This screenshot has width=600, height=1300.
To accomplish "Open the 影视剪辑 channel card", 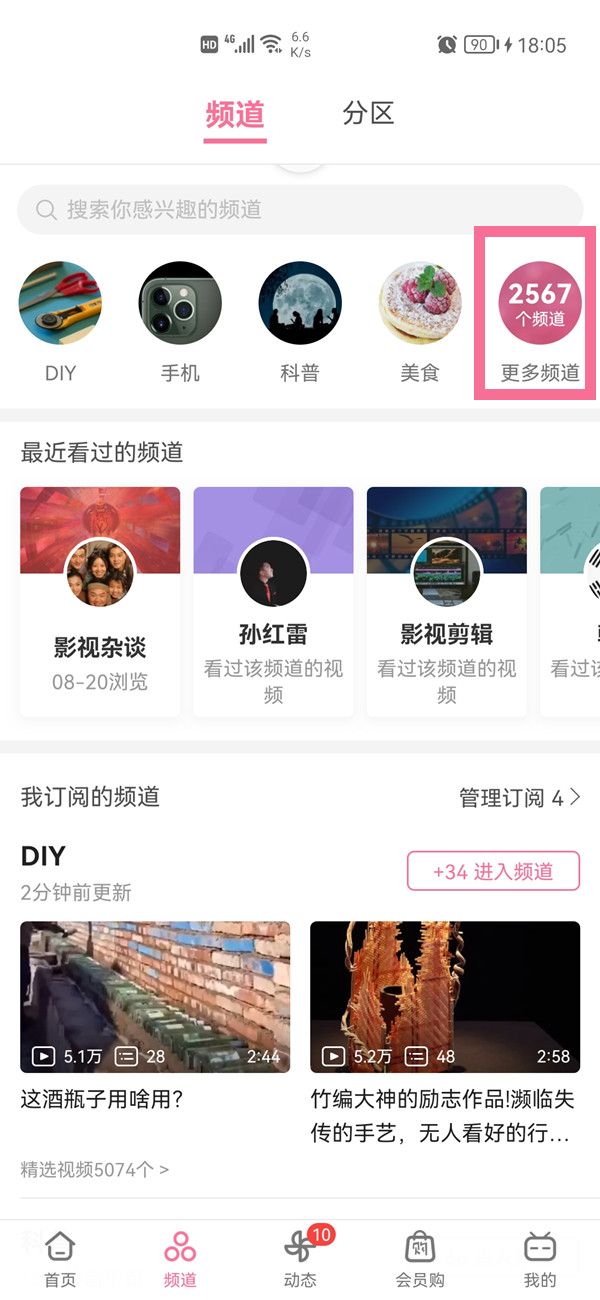I will 447,600.
